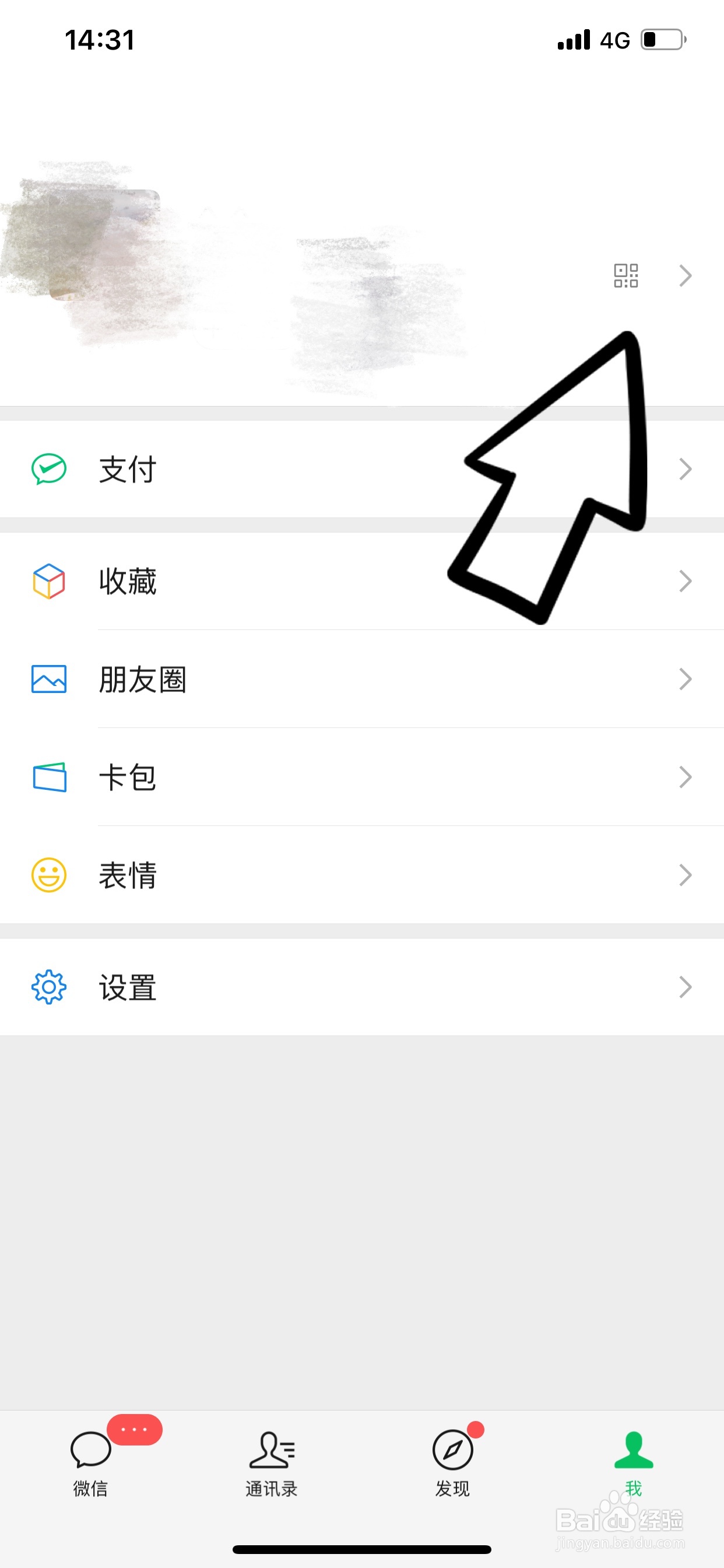This screenshot has height=1568, width=724.
Task: Click the colorful 收藏 favorites box icon
Action: 48,583
